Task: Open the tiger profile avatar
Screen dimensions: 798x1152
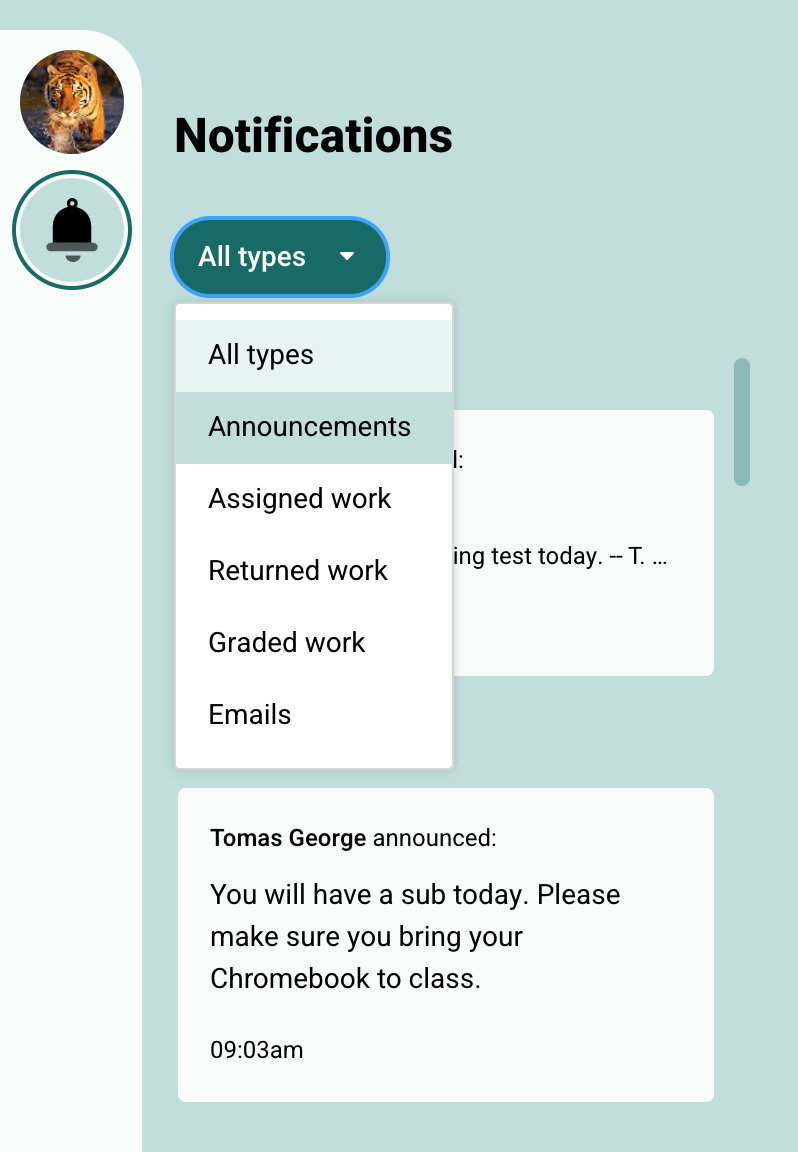Action: (x=72, y=102)
